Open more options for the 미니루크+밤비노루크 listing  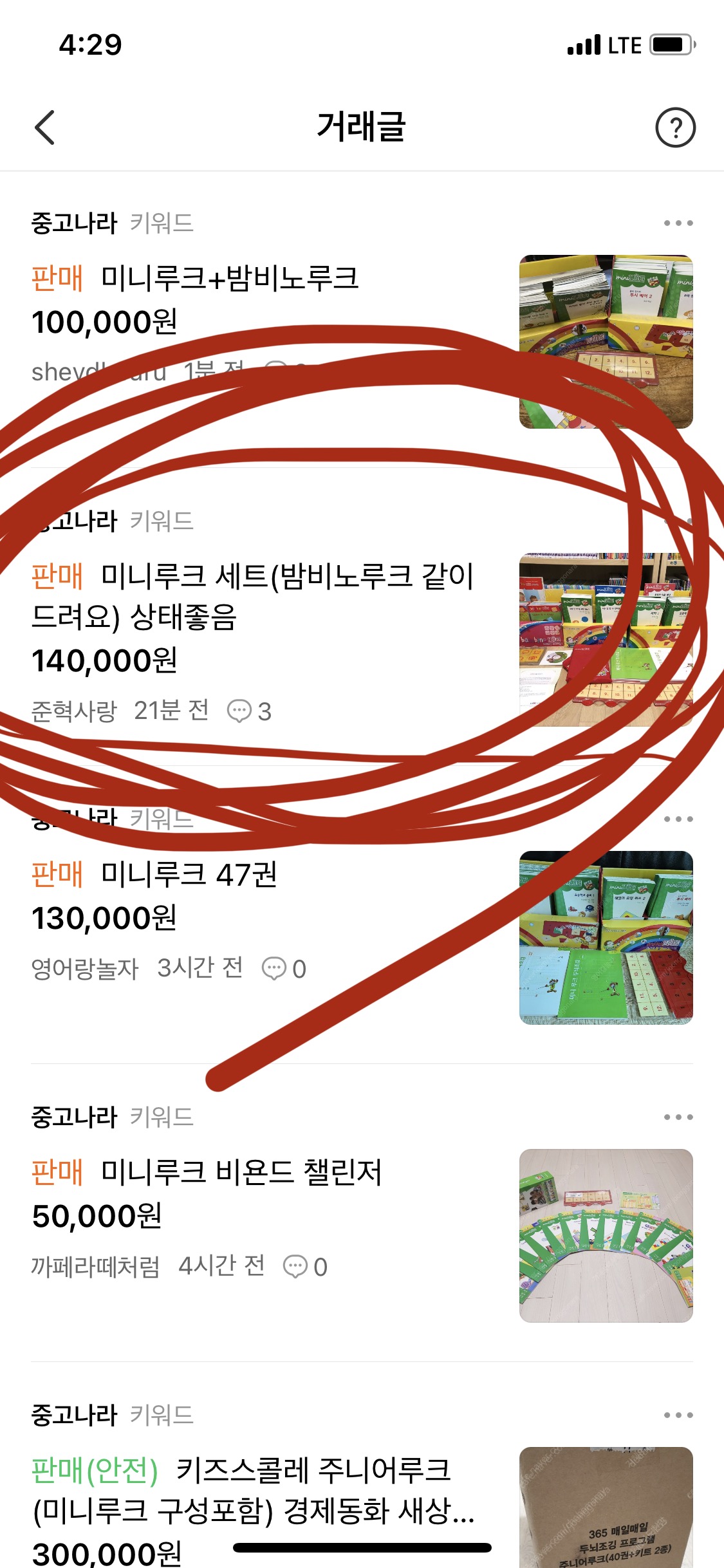point(678,223)
